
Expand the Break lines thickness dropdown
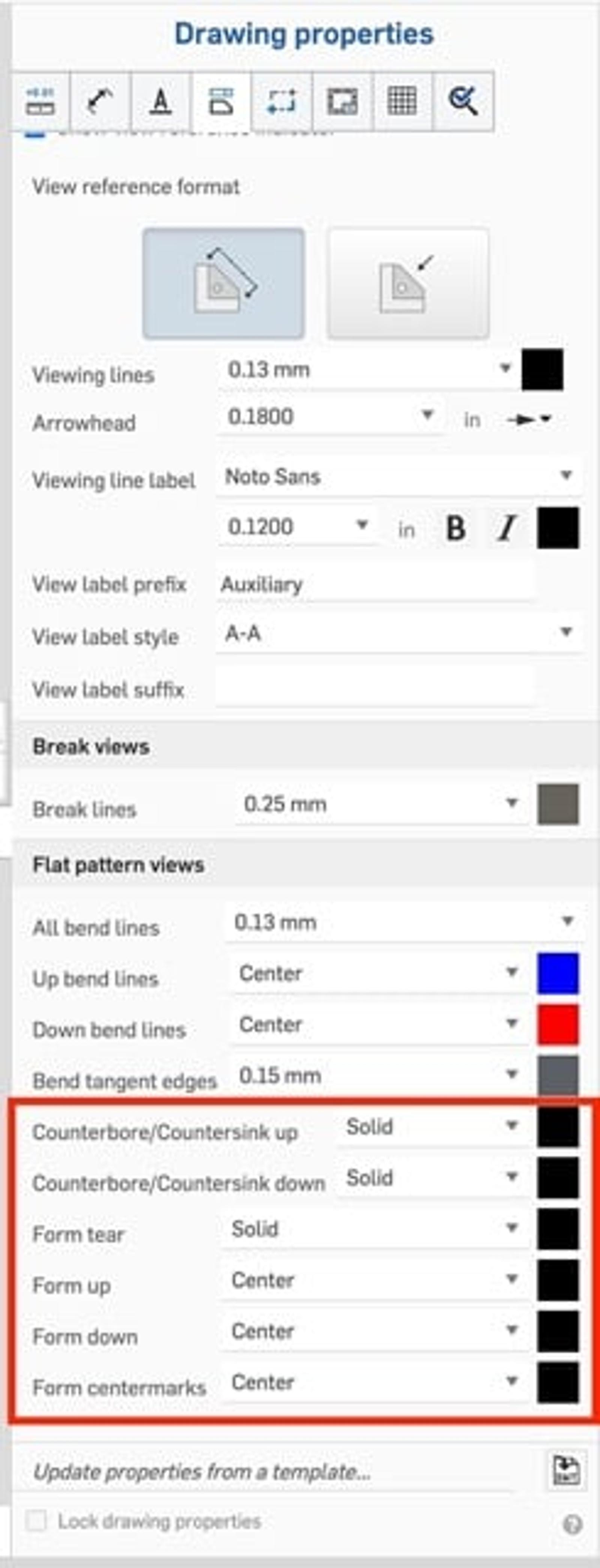point(512,804)
